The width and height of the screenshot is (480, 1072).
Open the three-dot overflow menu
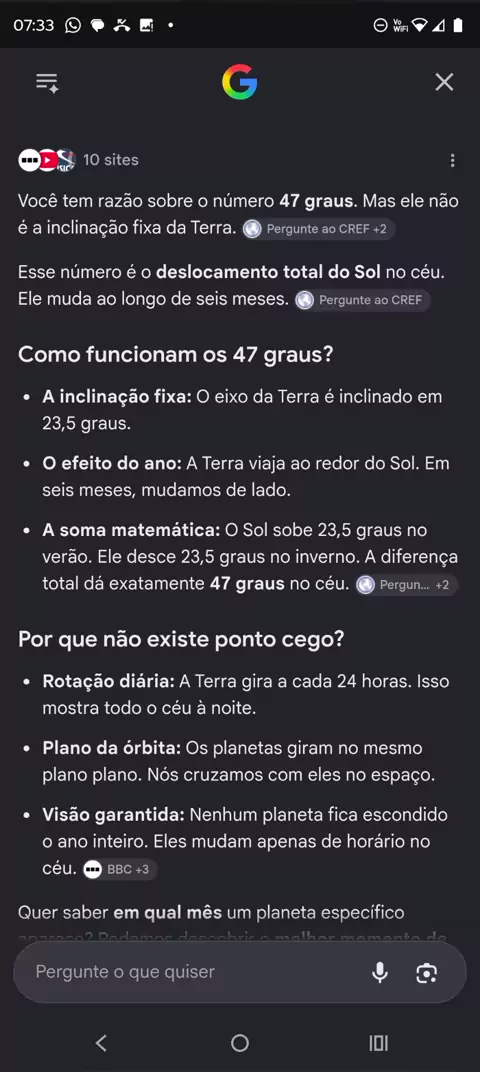(x=452, y=161)
